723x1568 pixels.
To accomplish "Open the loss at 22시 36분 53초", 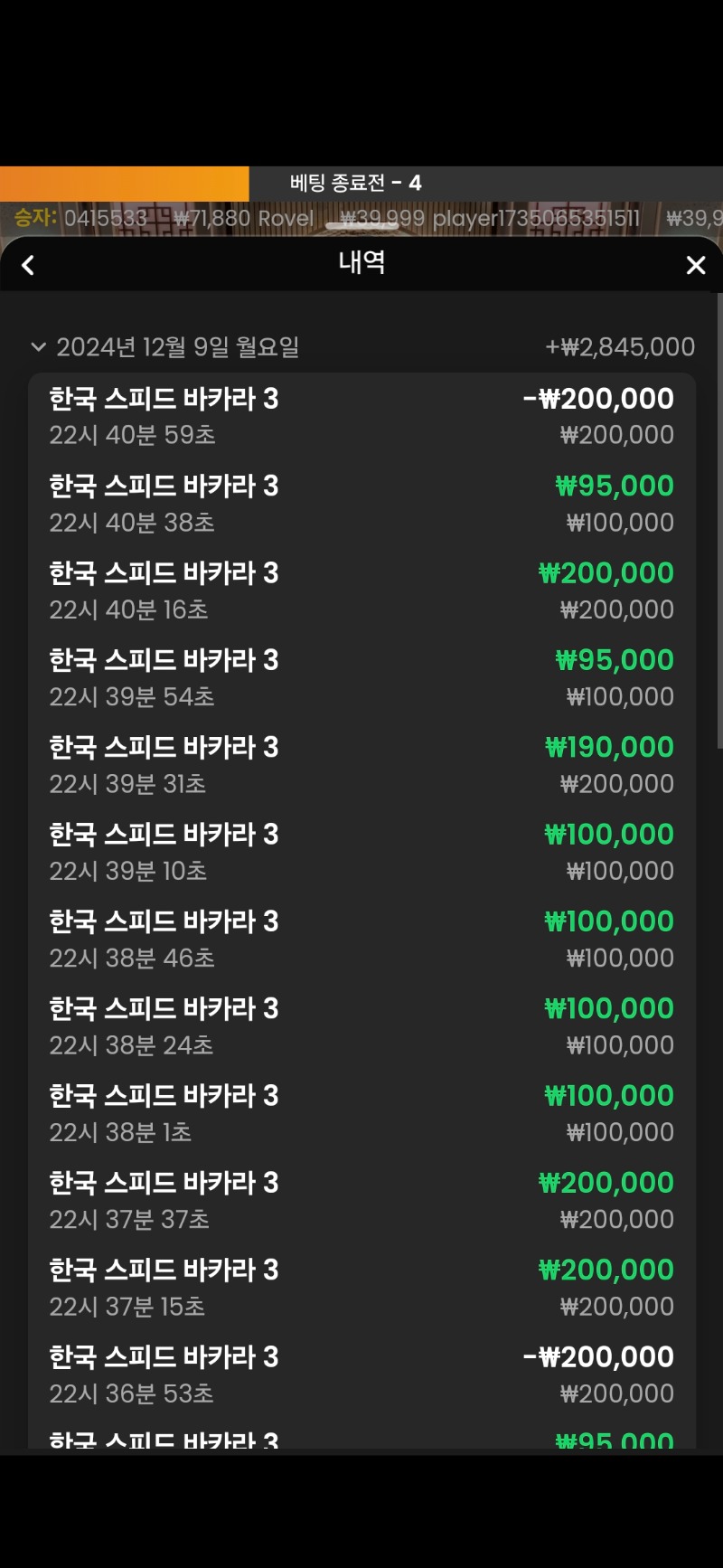I will 361,1374.
